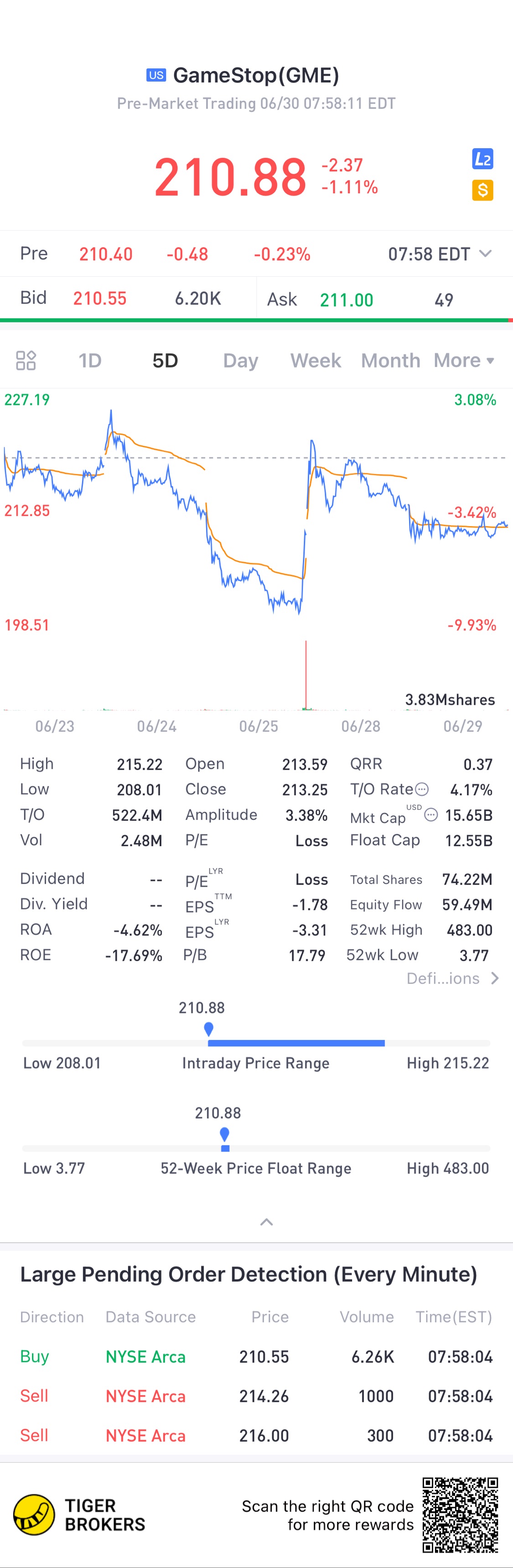Open the Defi...ions link
The width and height of the screenshot is (513, 1568).
(x=452, y=978)
